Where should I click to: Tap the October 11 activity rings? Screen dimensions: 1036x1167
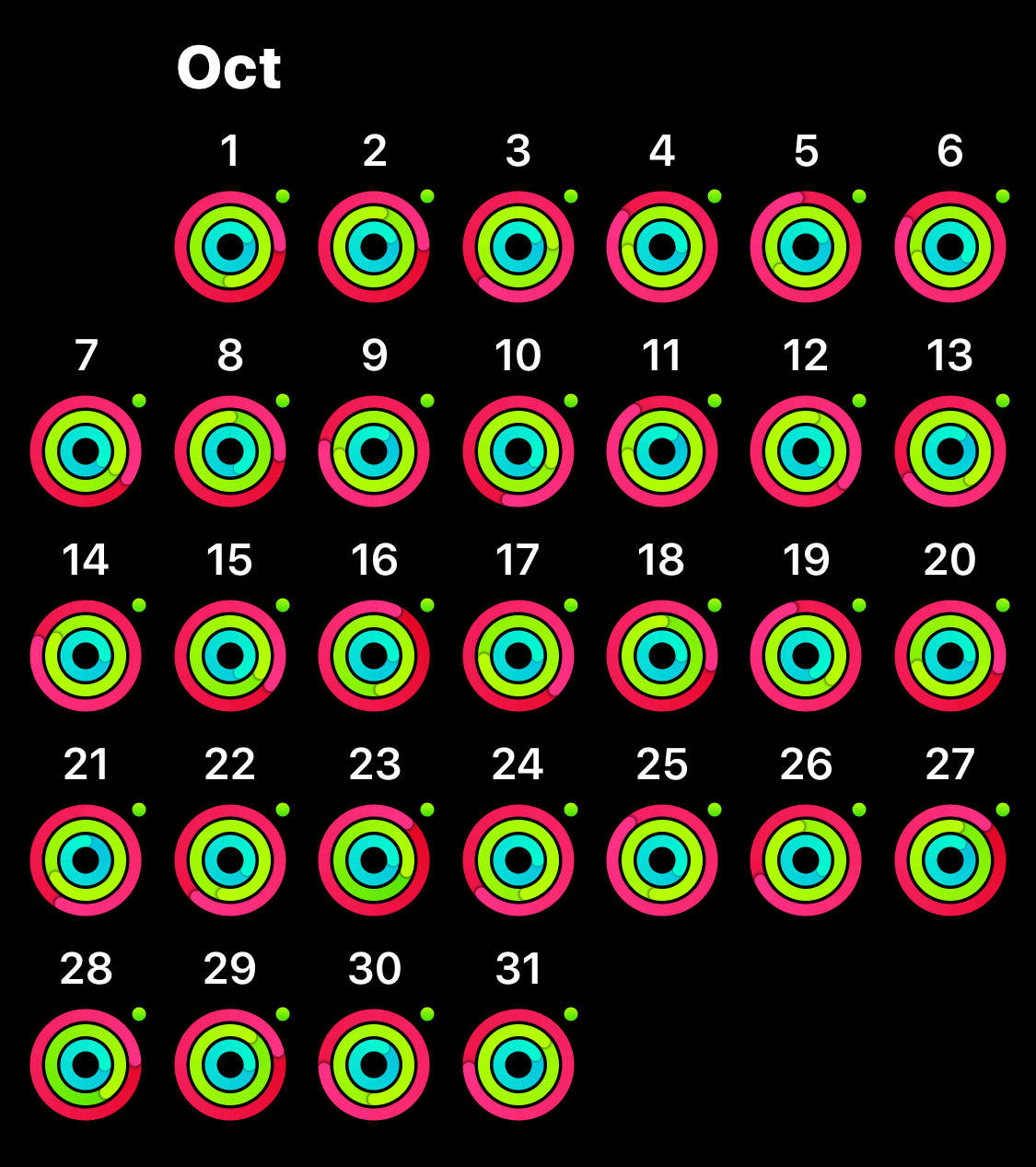click(x=662, y=451)
